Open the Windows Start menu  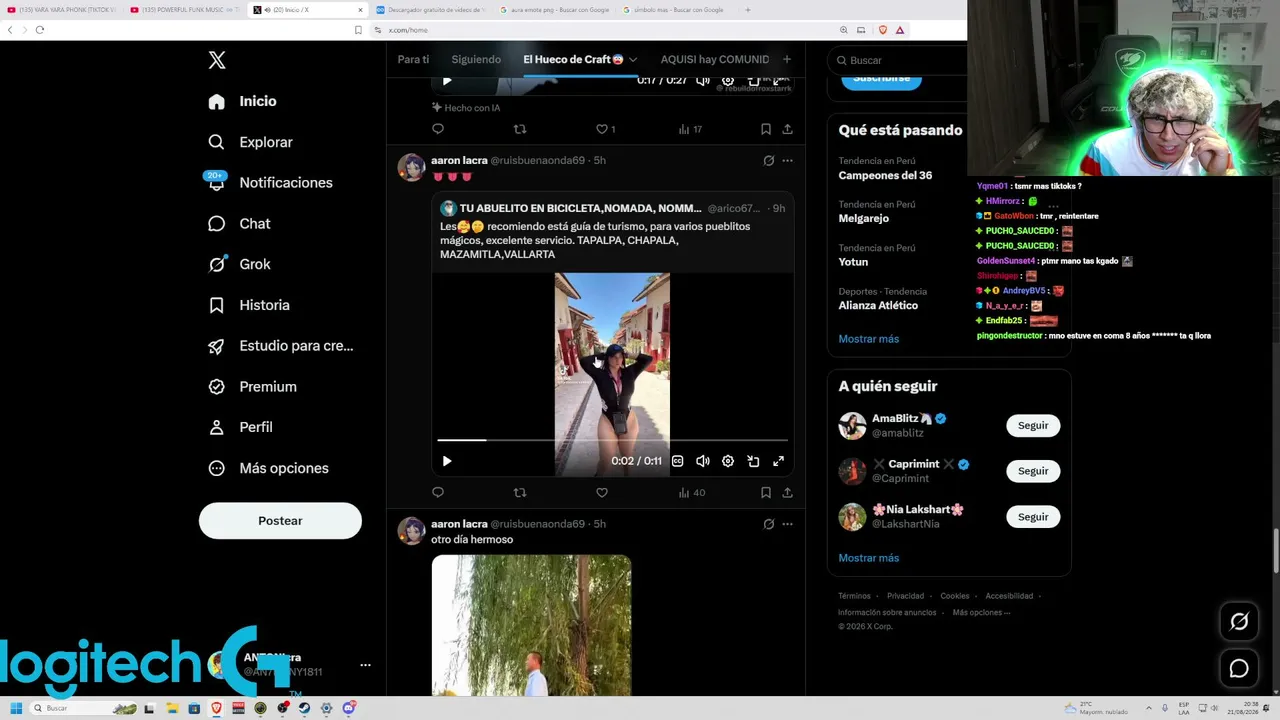(x=16, y=708)
